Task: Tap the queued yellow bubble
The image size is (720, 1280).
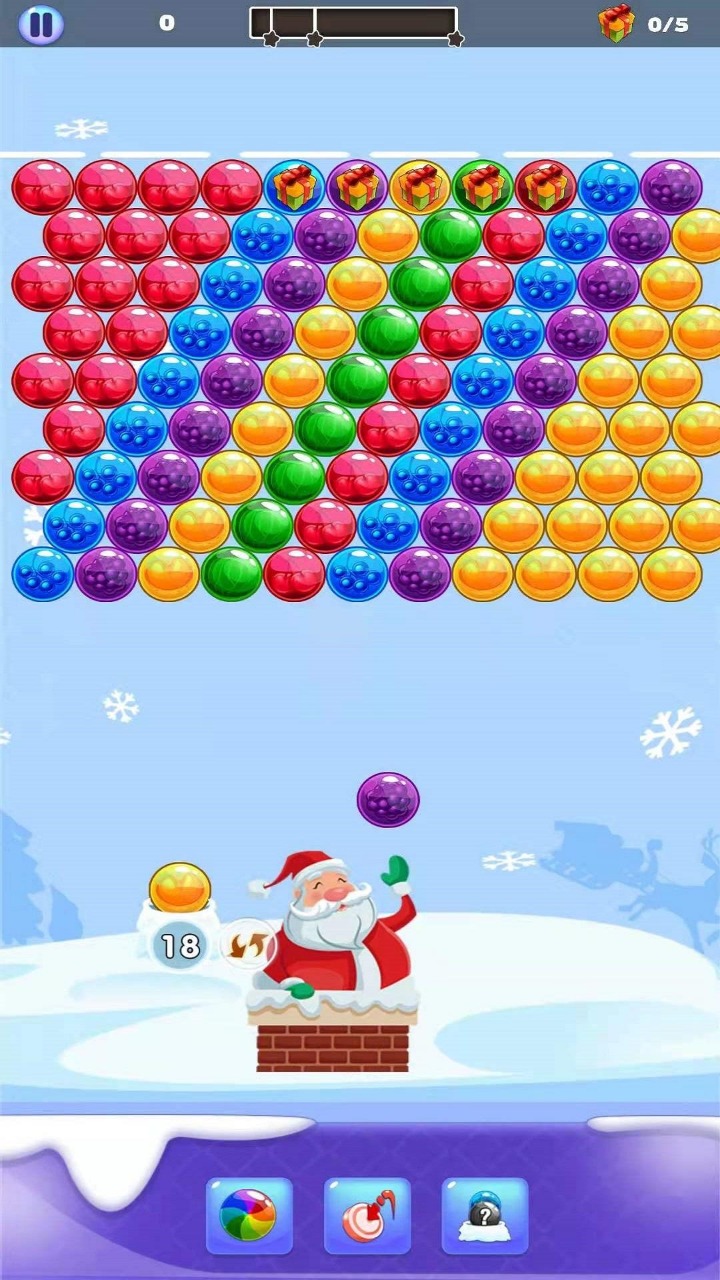Action: [x=180, y=888]
